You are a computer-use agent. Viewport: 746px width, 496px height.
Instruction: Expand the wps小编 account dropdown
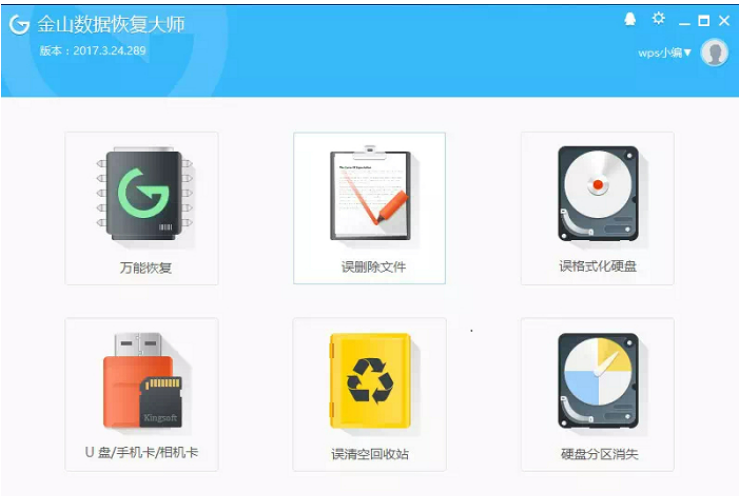pyautogui.click(x=665, y=53)
